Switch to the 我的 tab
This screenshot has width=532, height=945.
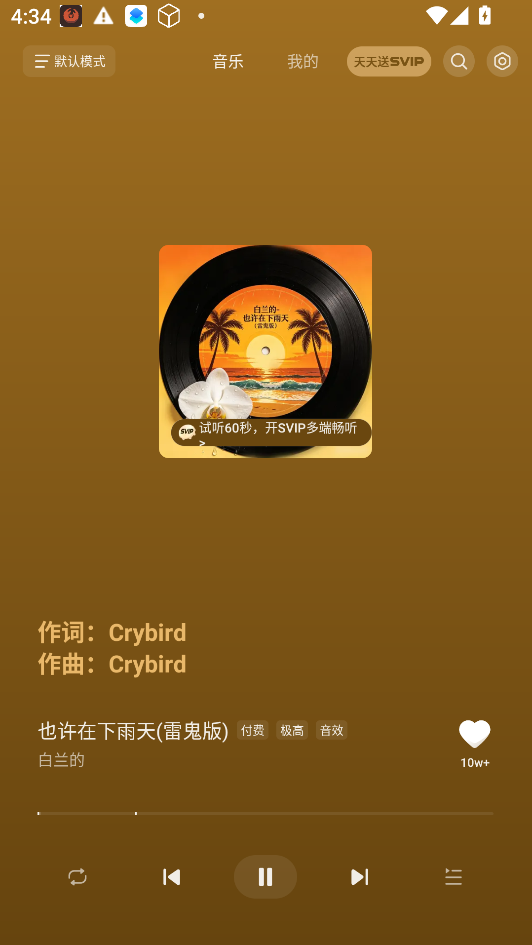pyautogui.click(x=302, y=61)
